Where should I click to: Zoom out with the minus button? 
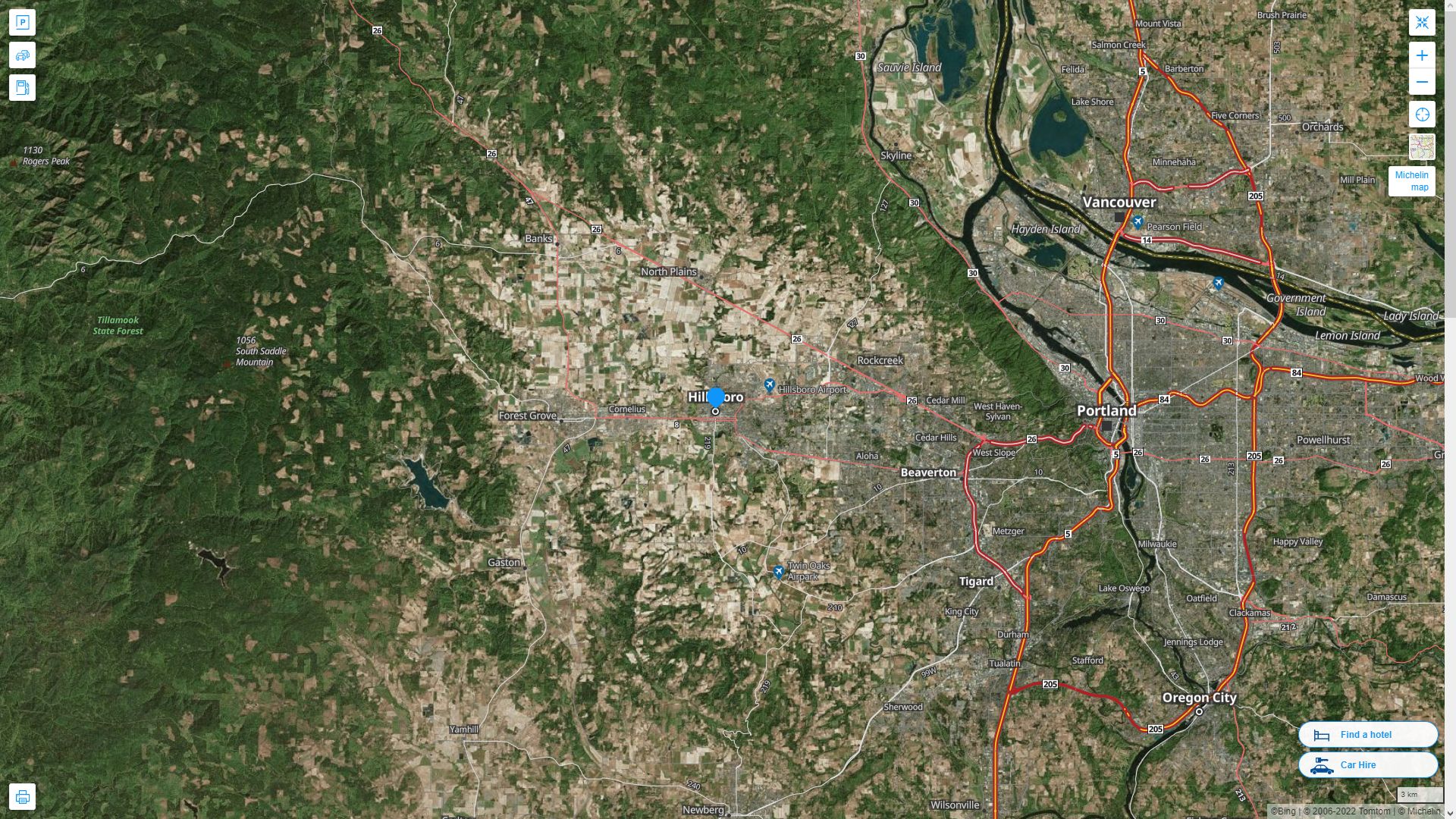click(1422, 82)
